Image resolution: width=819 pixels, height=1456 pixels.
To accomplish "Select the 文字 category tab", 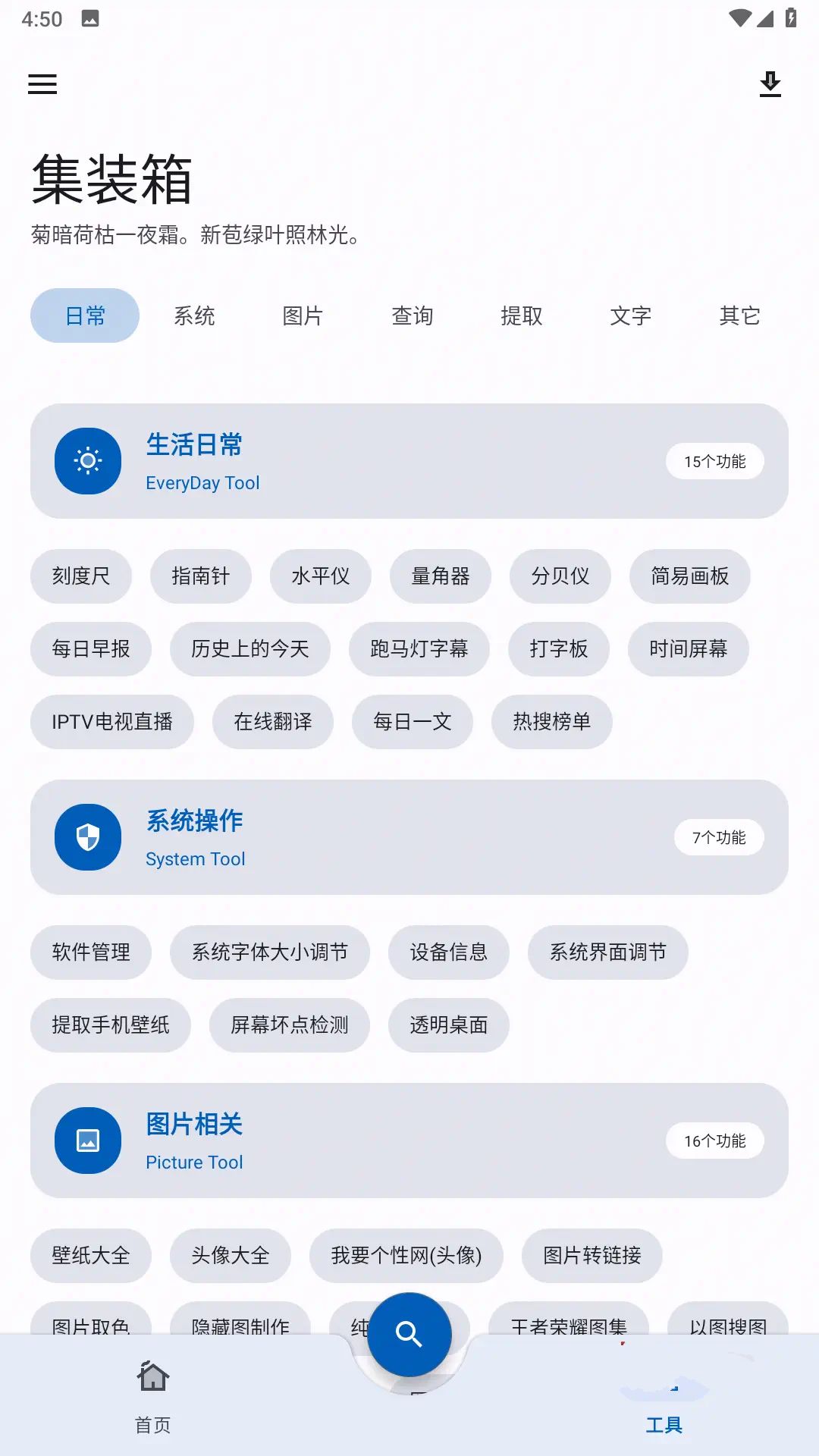I will click(630, 315).
